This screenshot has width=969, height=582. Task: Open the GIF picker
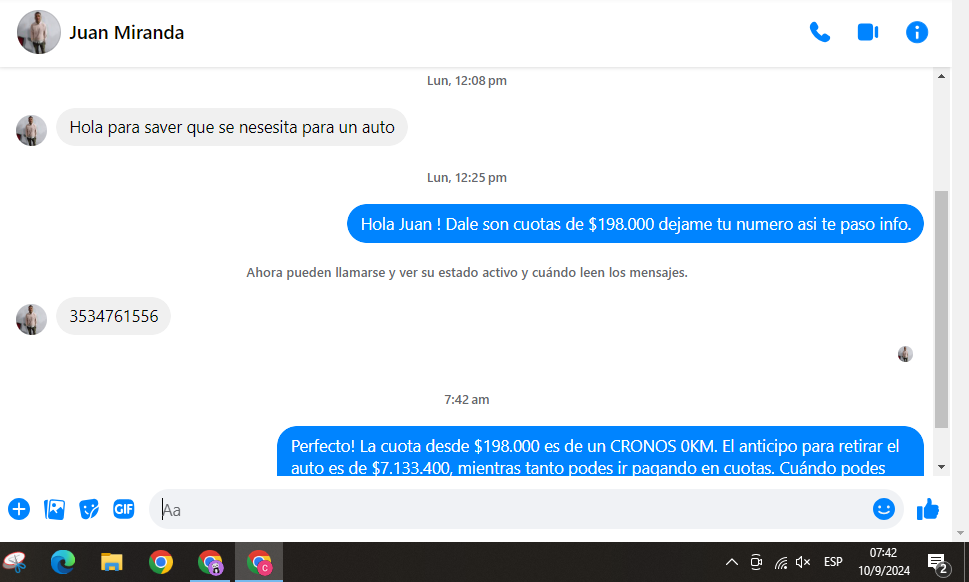coord(124,509)
